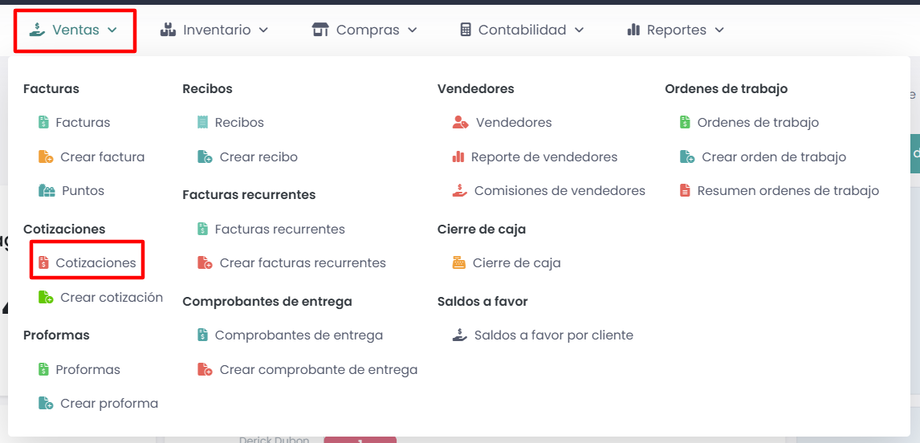
Task: Select Crear orden de trabajo
Action: click(773, 157)
